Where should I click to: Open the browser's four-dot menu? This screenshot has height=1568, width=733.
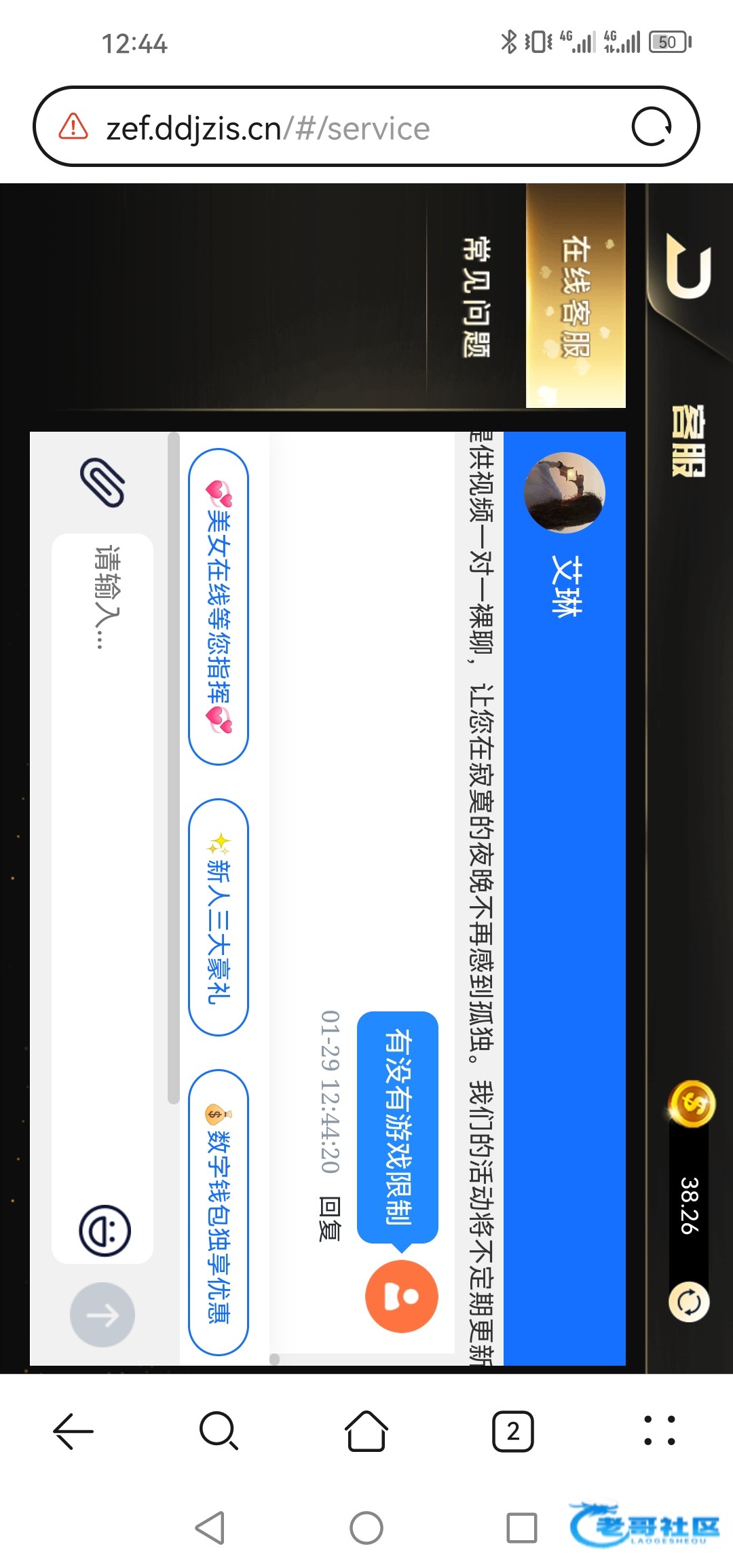[659, 1431]
